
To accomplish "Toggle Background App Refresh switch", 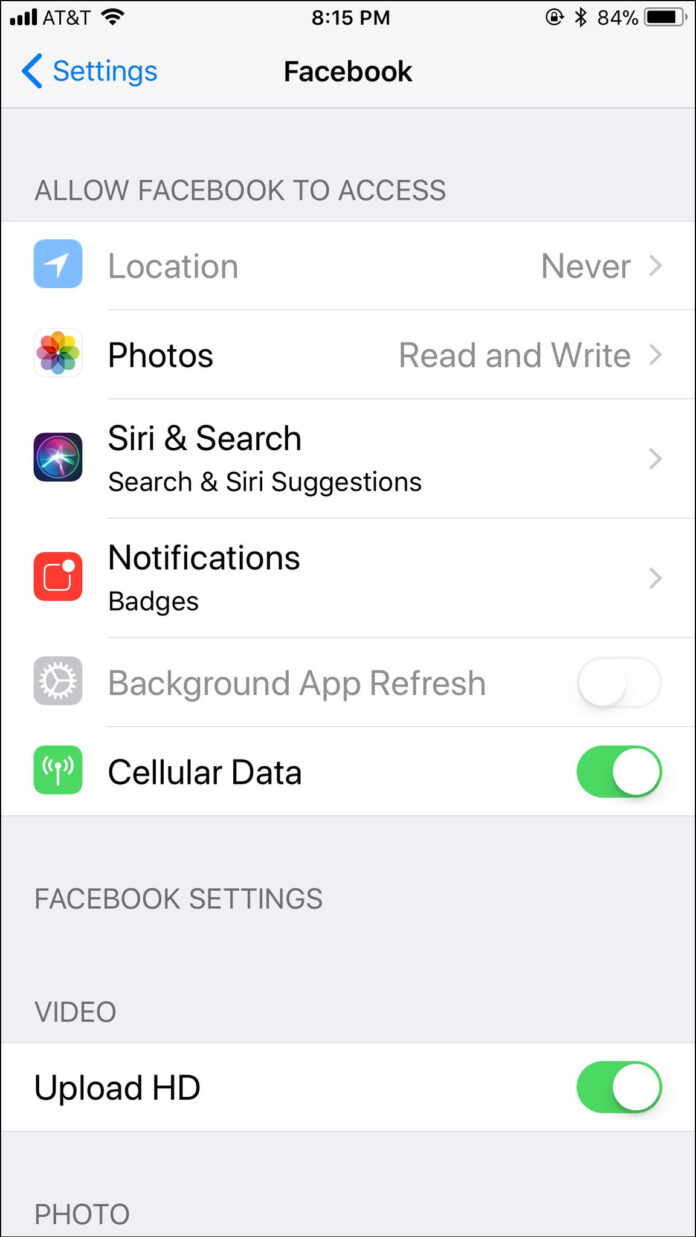I will pyautogui.click(x=619, y=684).
